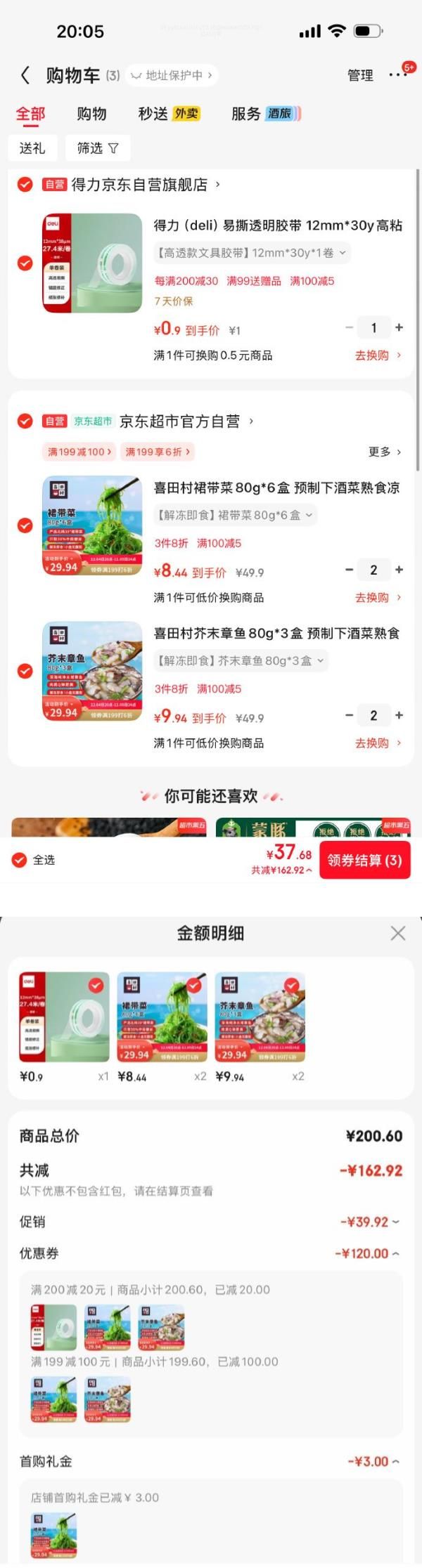This screenshot has width=422, height=1568.
Task: Increase quantity of the 得力 tape
Action: pos(399,327)
